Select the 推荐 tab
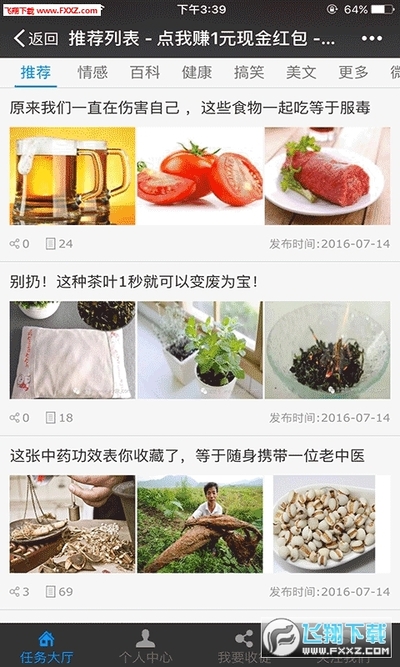Image resolution: width=400 pixels, height=667 pixels. coord(36,72)
